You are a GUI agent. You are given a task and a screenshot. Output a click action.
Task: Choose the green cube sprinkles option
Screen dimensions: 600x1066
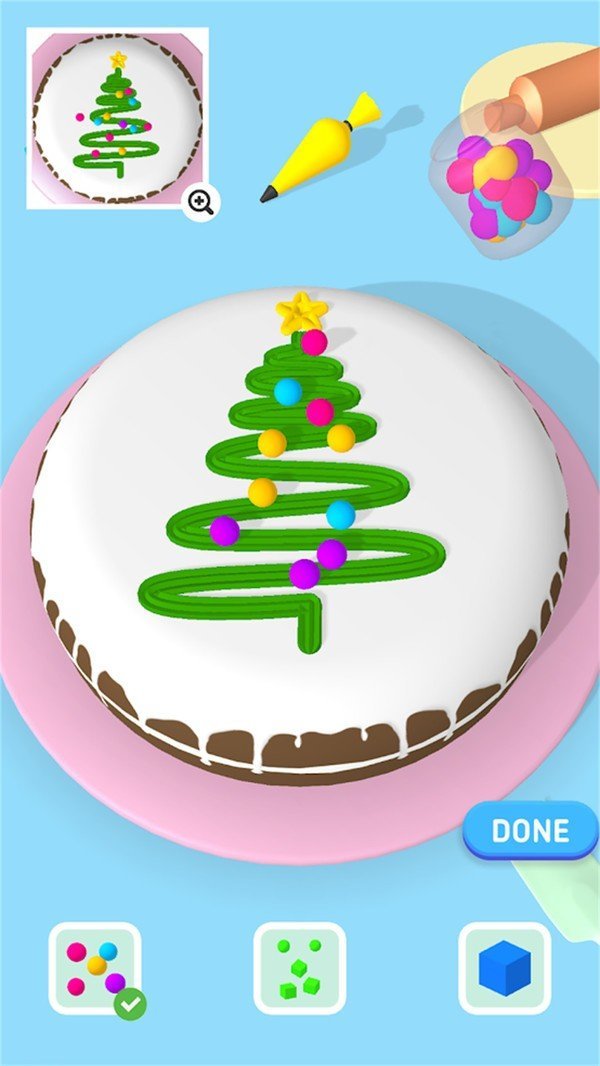299,967
